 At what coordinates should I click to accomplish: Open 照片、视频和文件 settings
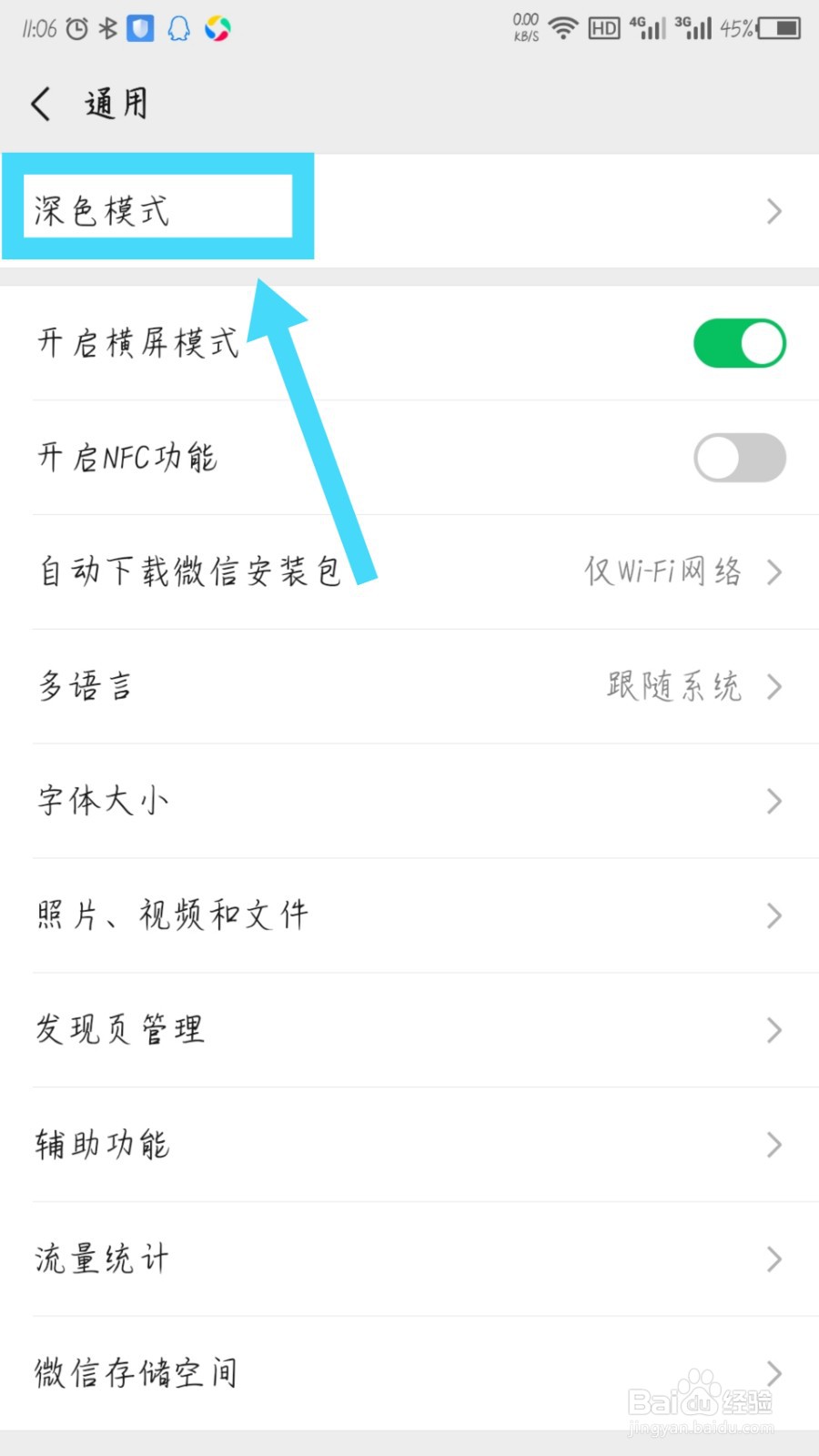(x=409, y=915)
